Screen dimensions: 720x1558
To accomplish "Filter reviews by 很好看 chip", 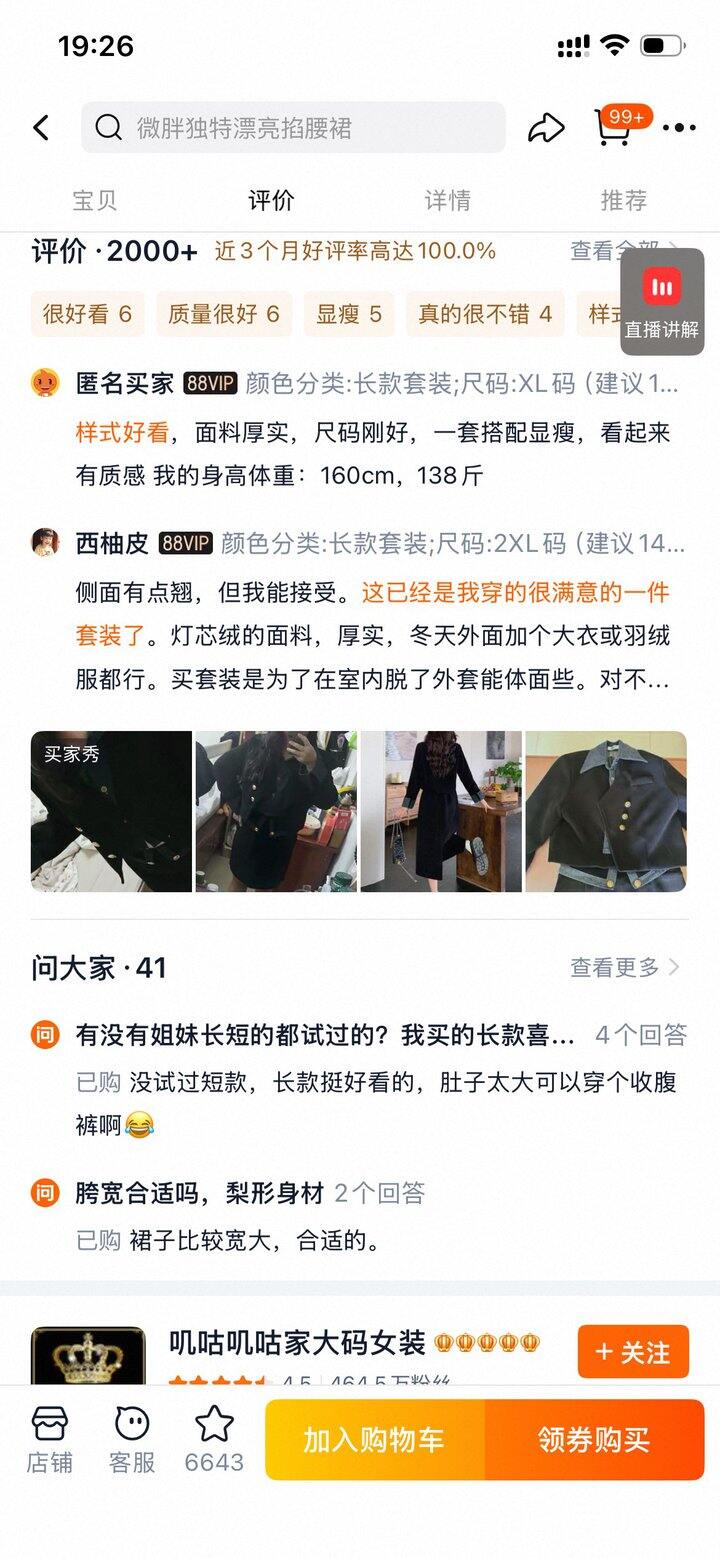I will tap(87, 314).
